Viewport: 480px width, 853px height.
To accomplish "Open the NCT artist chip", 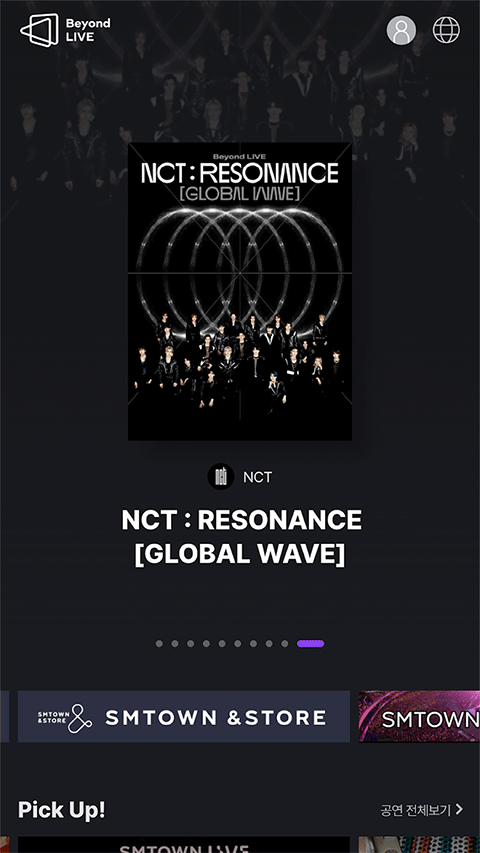I will pyautogui.click(x=240, y=477).
